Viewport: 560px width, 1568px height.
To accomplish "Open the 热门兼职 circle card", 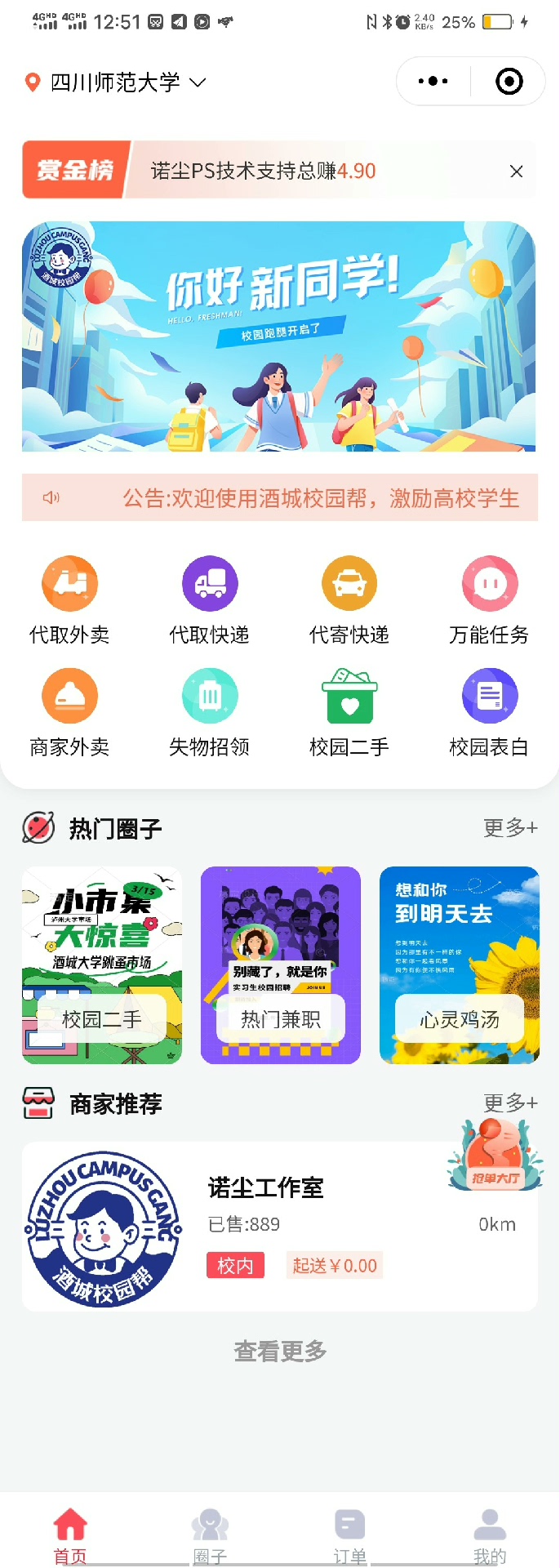I will (x=281, y=965).
